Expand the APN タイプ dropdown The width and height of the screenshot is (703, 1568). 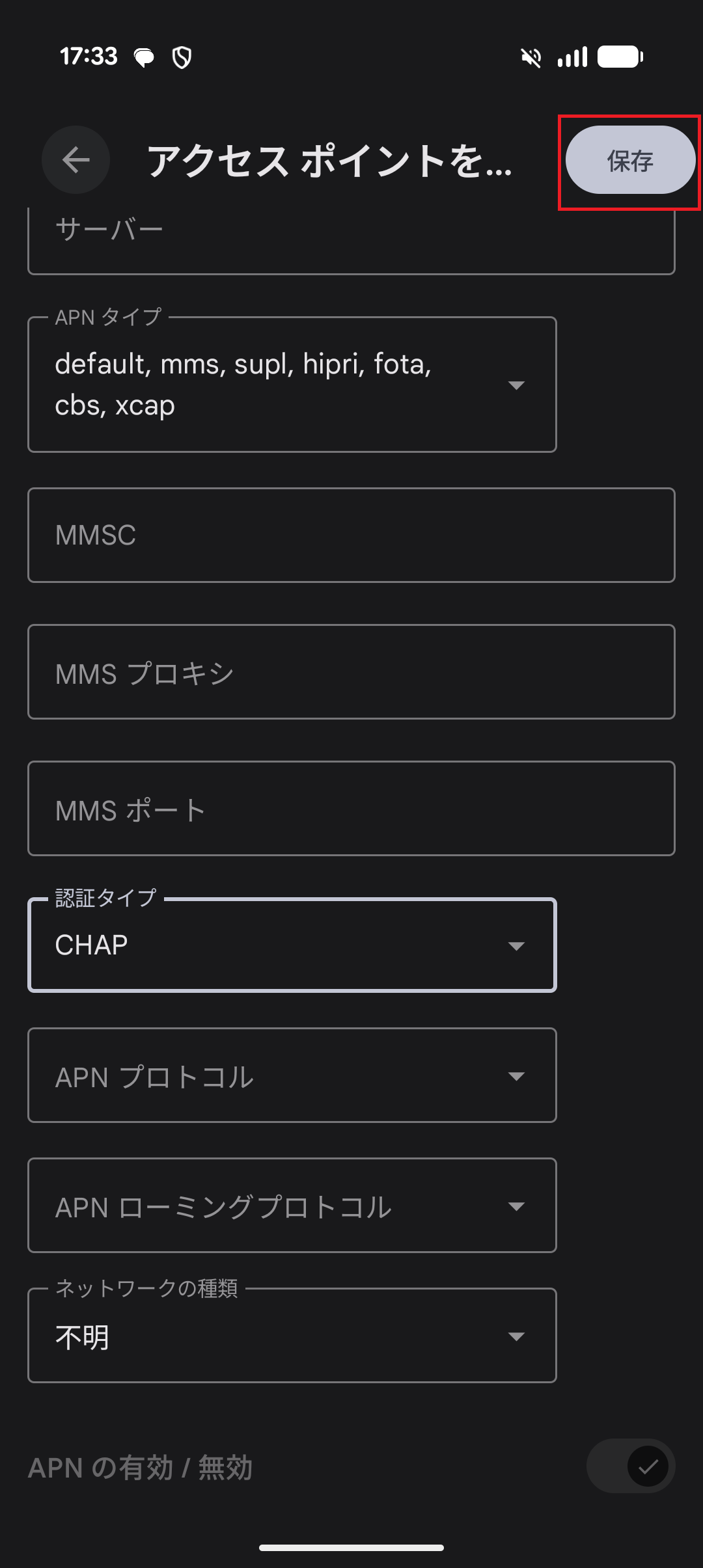pos(516,384)
